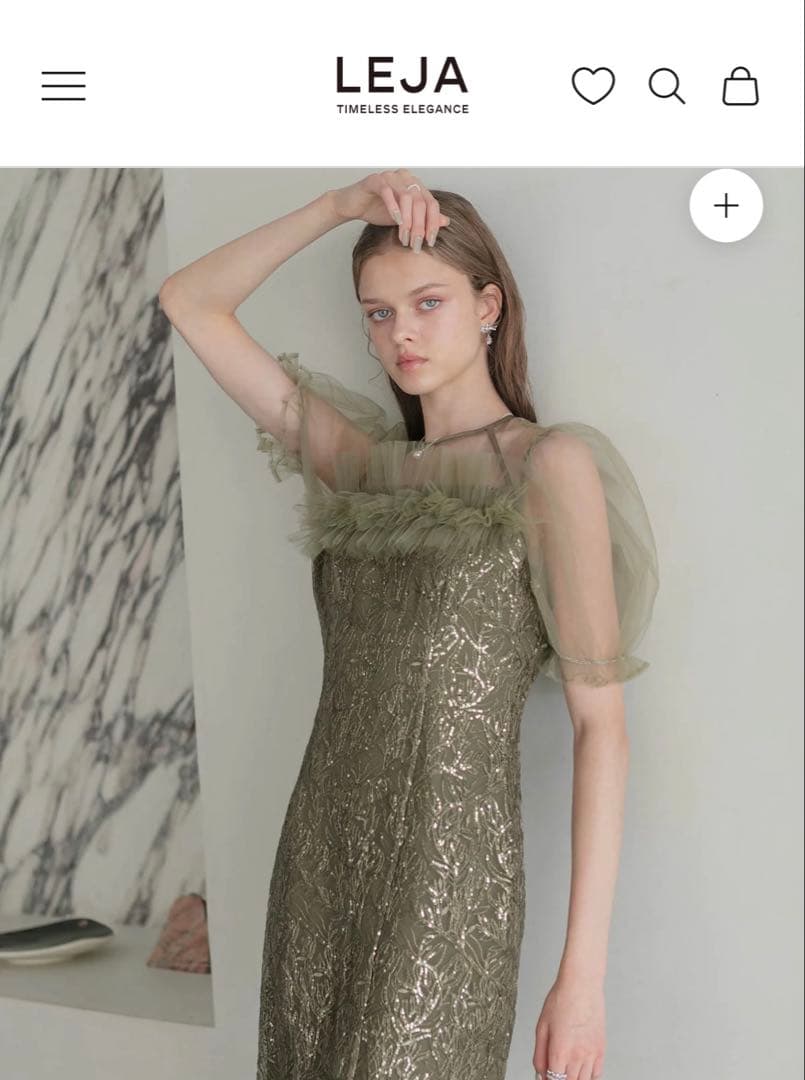The width and height of the screenshot is (805, 1080).
Task: Open the hamburger navigation menu
Action: [x=63, y=86]
